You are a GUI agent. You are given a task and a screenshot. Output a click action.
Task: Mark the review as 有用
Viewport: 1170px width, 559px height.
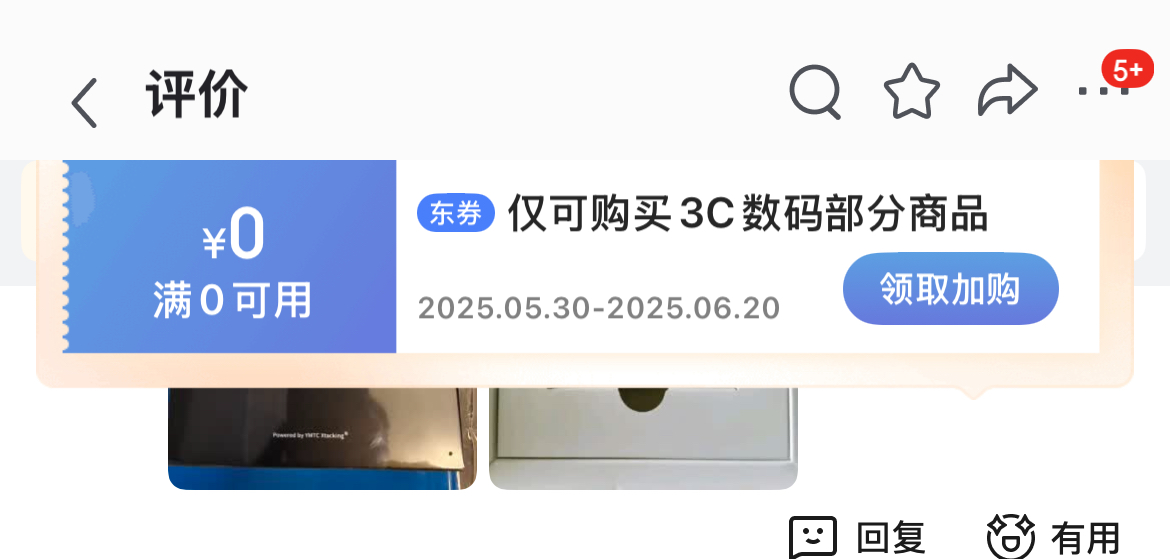[x=1053, y=537]
